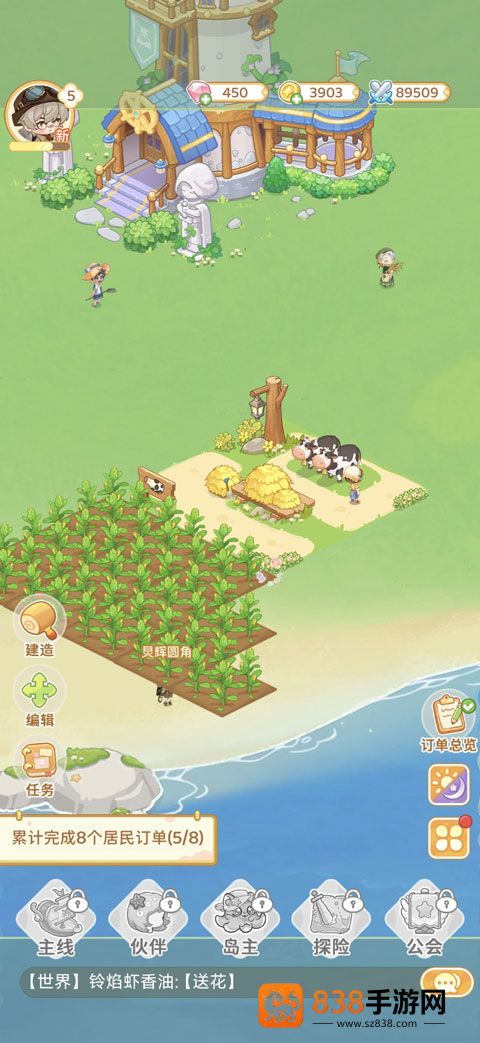This screenshot has height=1043, width=480.
Task: Enter 编辑 edit mode
Action: [40, 697]
